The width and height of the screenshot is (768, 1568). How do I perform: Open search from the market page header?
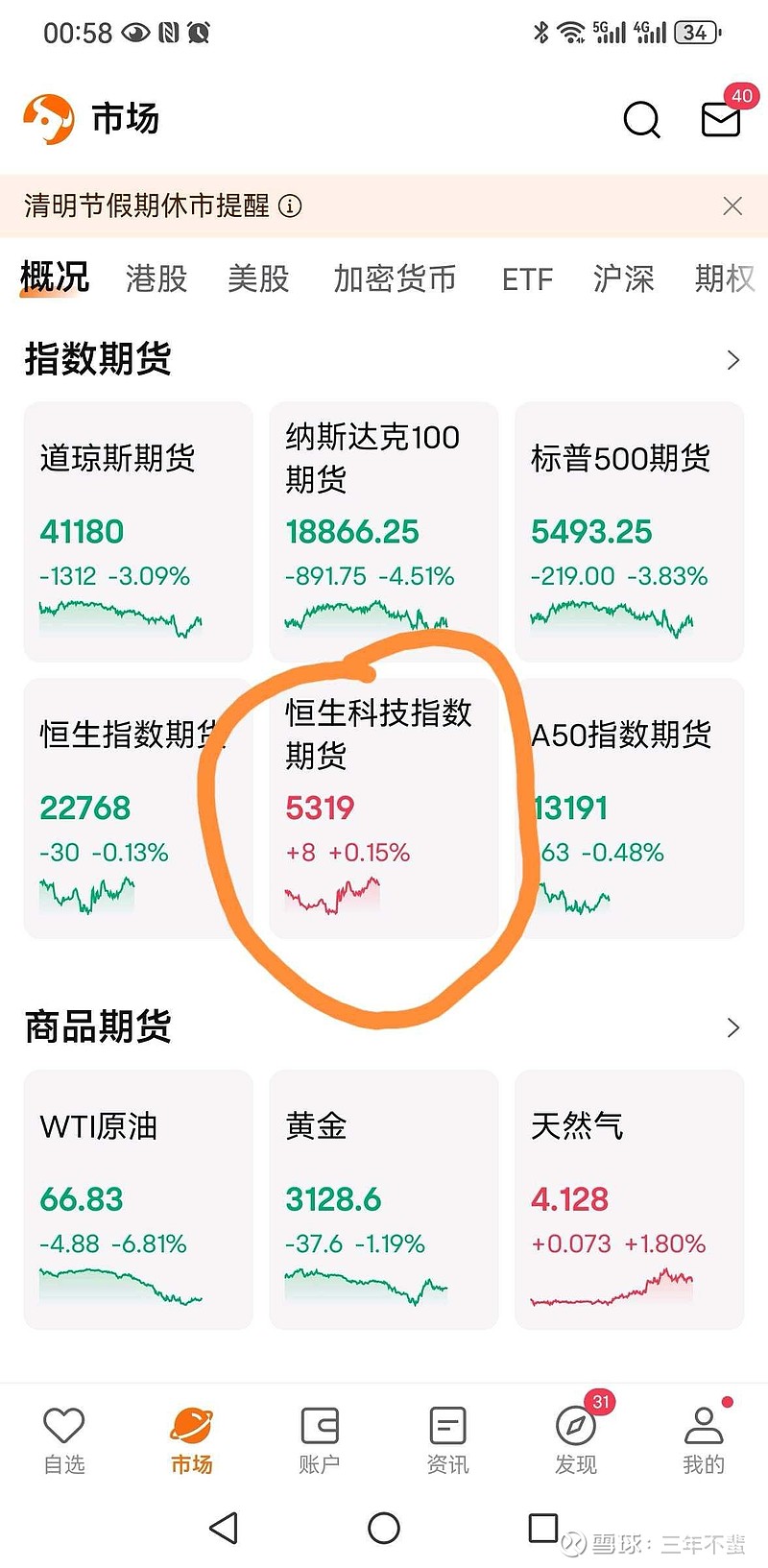(x=641, y=121)
